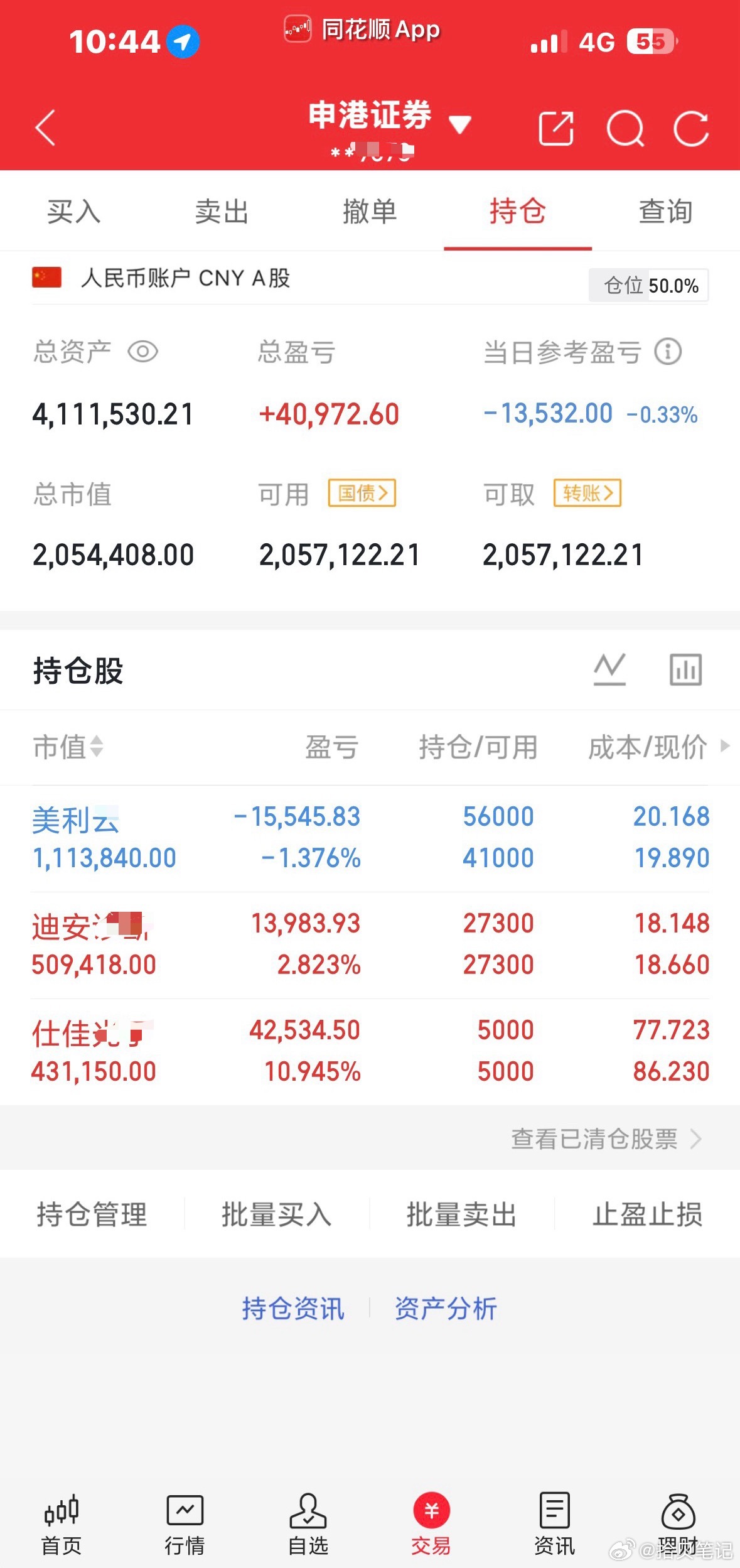Image resolution: width=740 pixels, height=1568 pixels.
Task: Switch to the 卖出 tab
Action: coord(222,212)
